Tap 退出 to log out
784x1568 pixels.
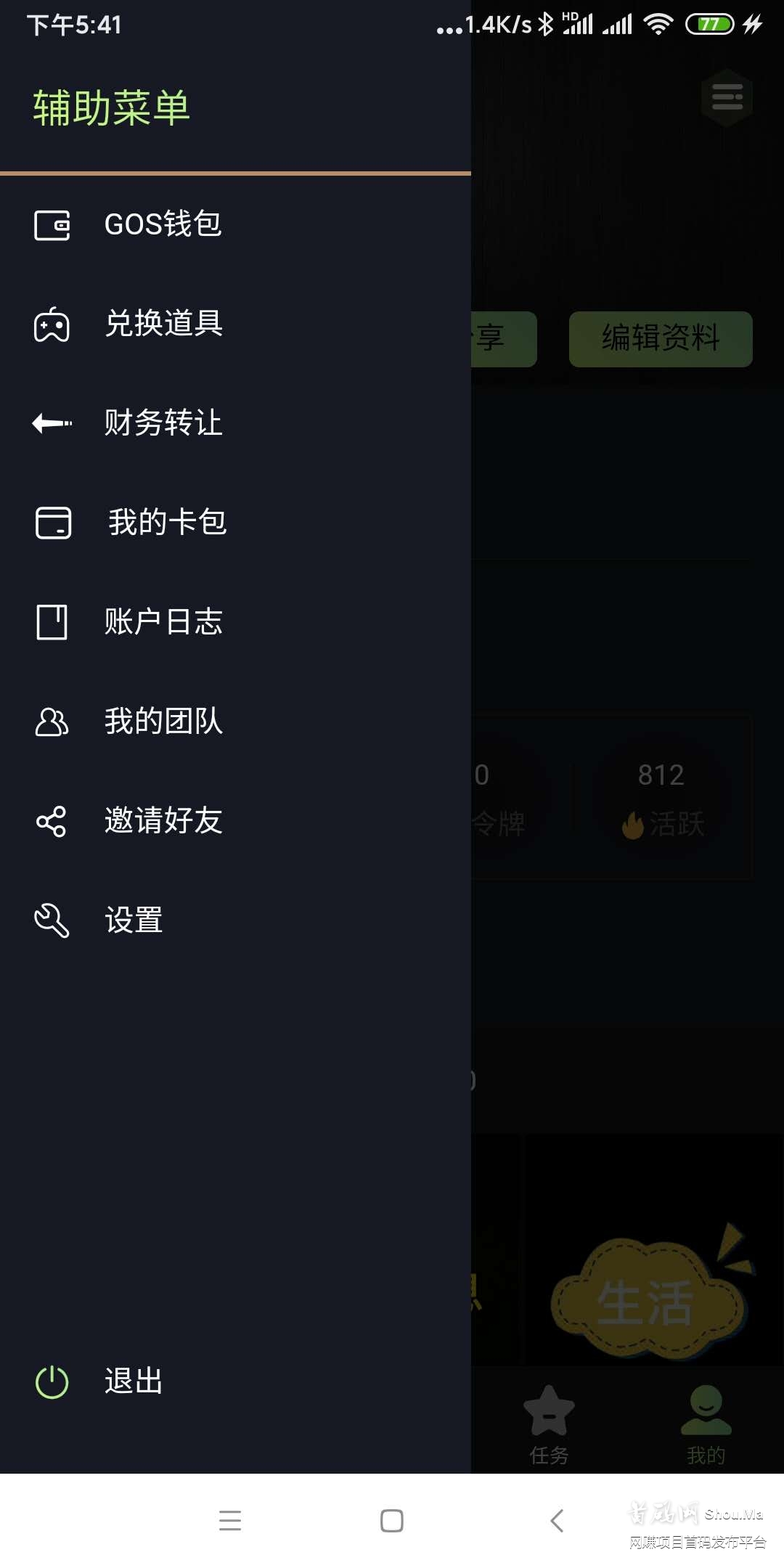(134, 1381)
